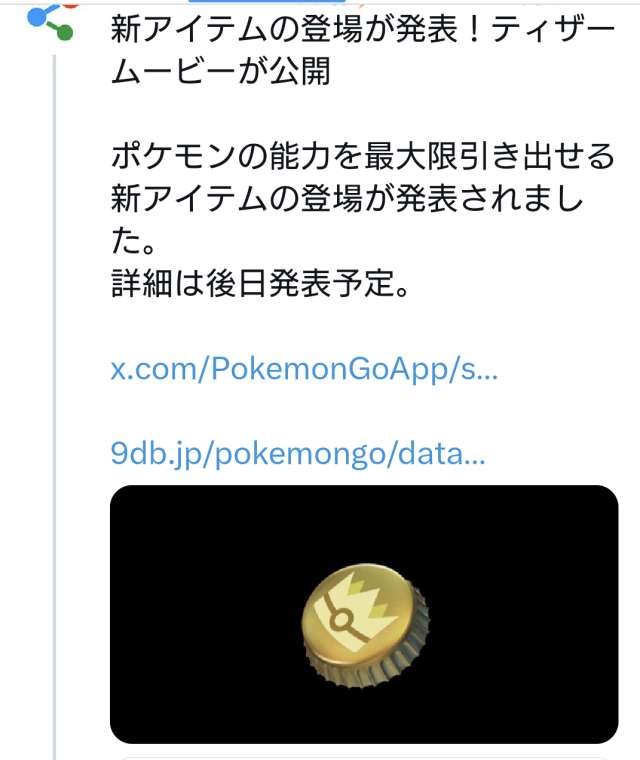Open the x.com/PokemonGoApp link
The width and height of the screenshot is (640, 760).
coord(303,369)
